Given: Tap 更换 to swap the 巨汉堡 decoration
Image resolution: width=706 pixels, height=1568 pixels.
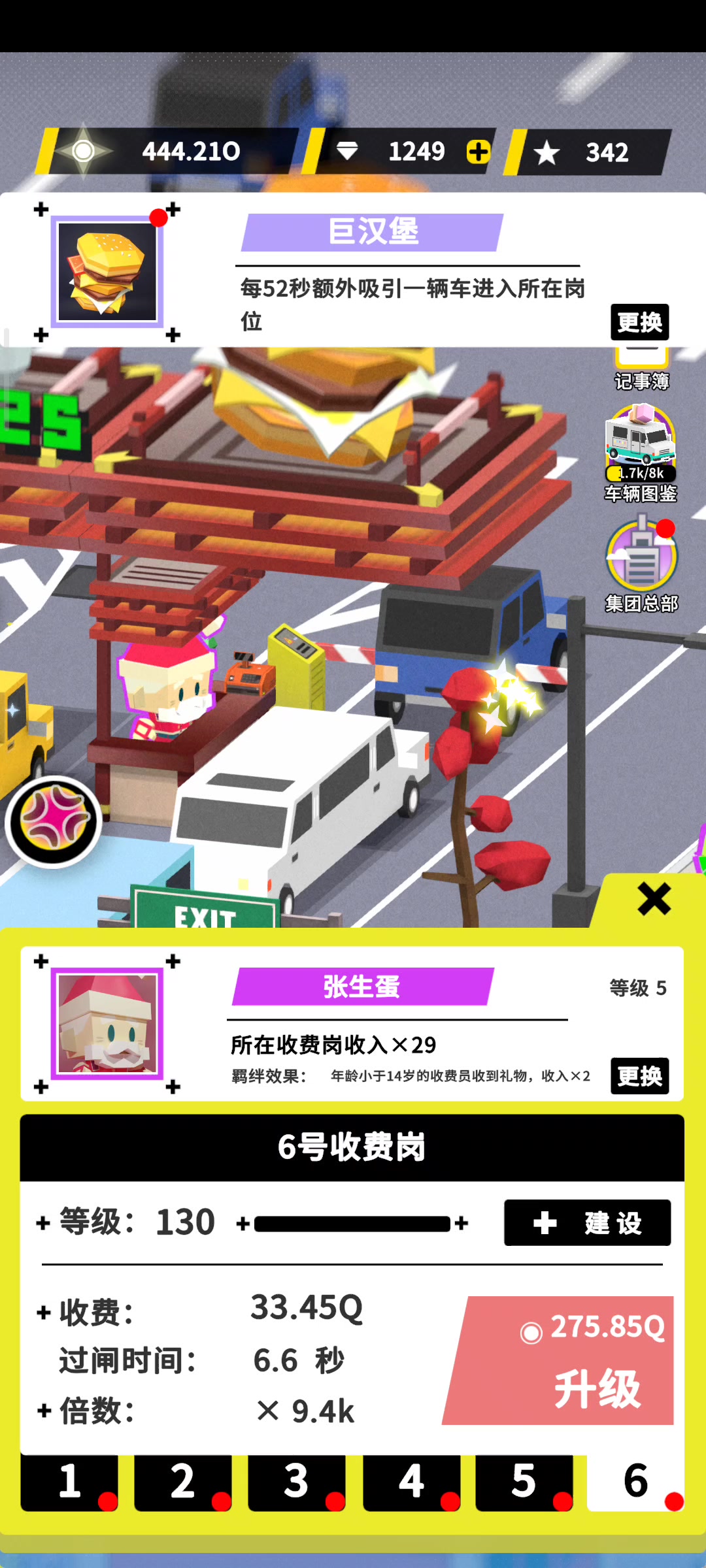Looking at the screenshot, I should (640, 322).
